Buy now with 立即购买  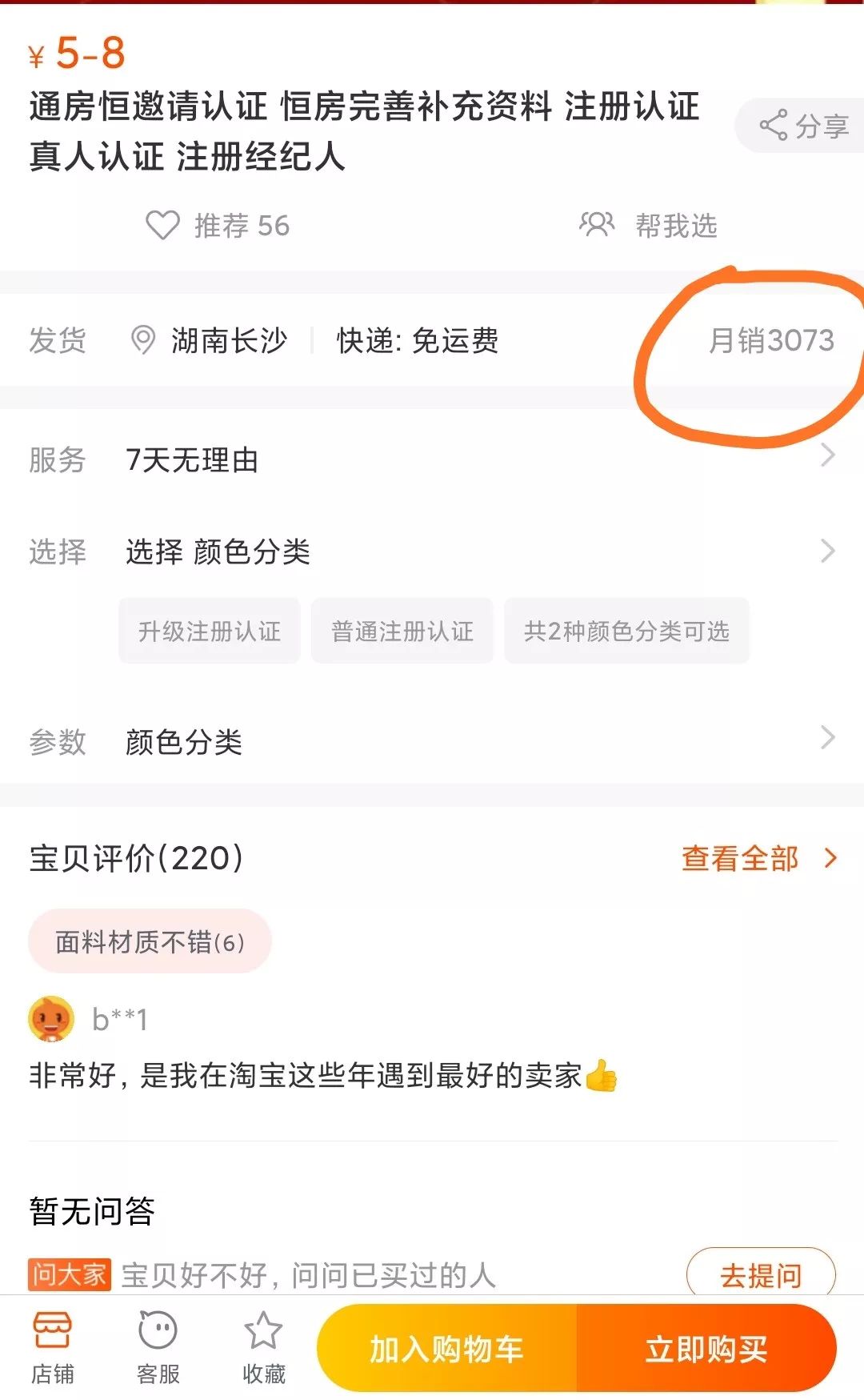706,1349
